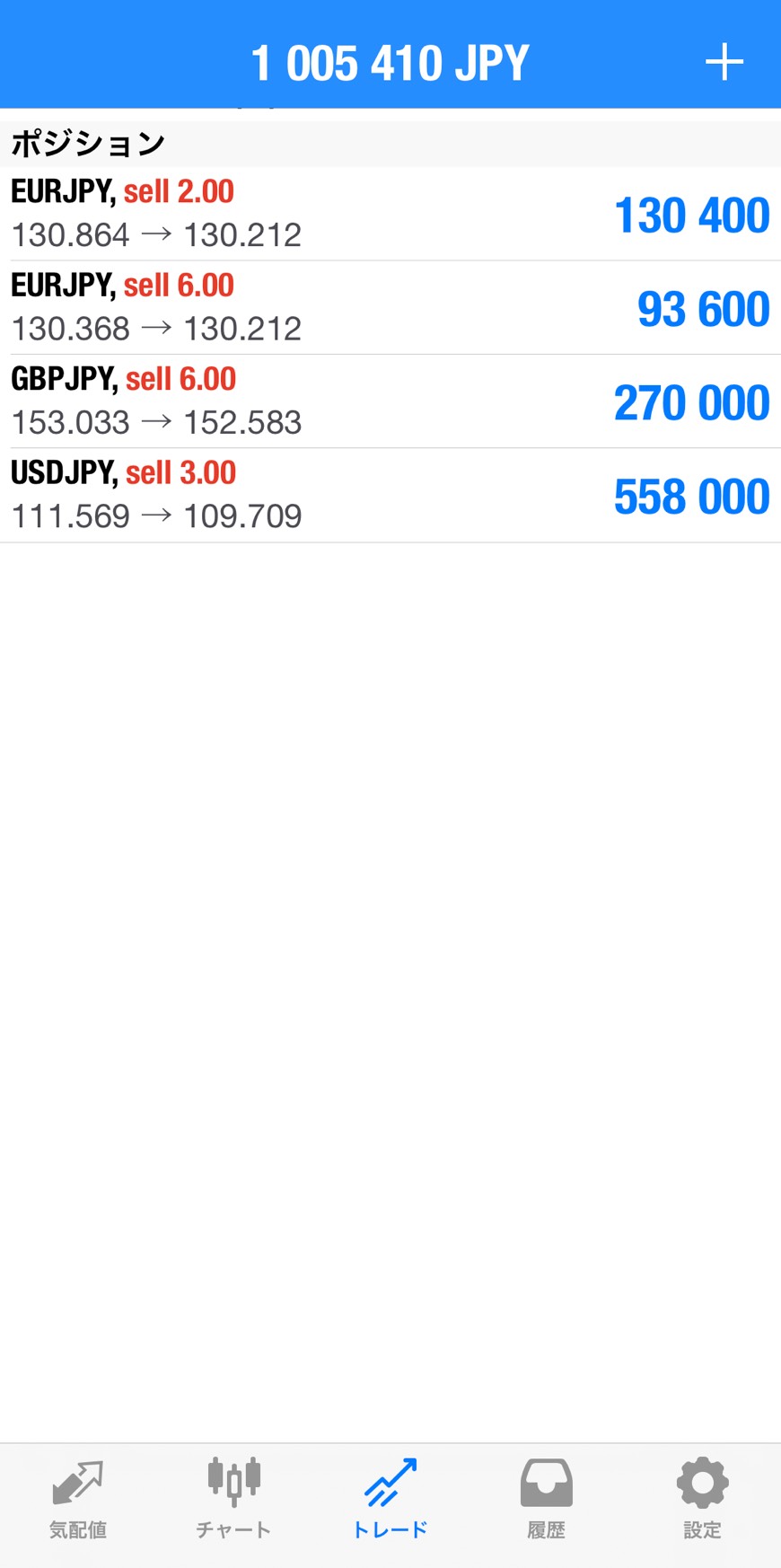Image resolution: width=781 pixels, height=1568 pixels.
Task: Go to the チャート chart tab
Action: click(233, 1500)
